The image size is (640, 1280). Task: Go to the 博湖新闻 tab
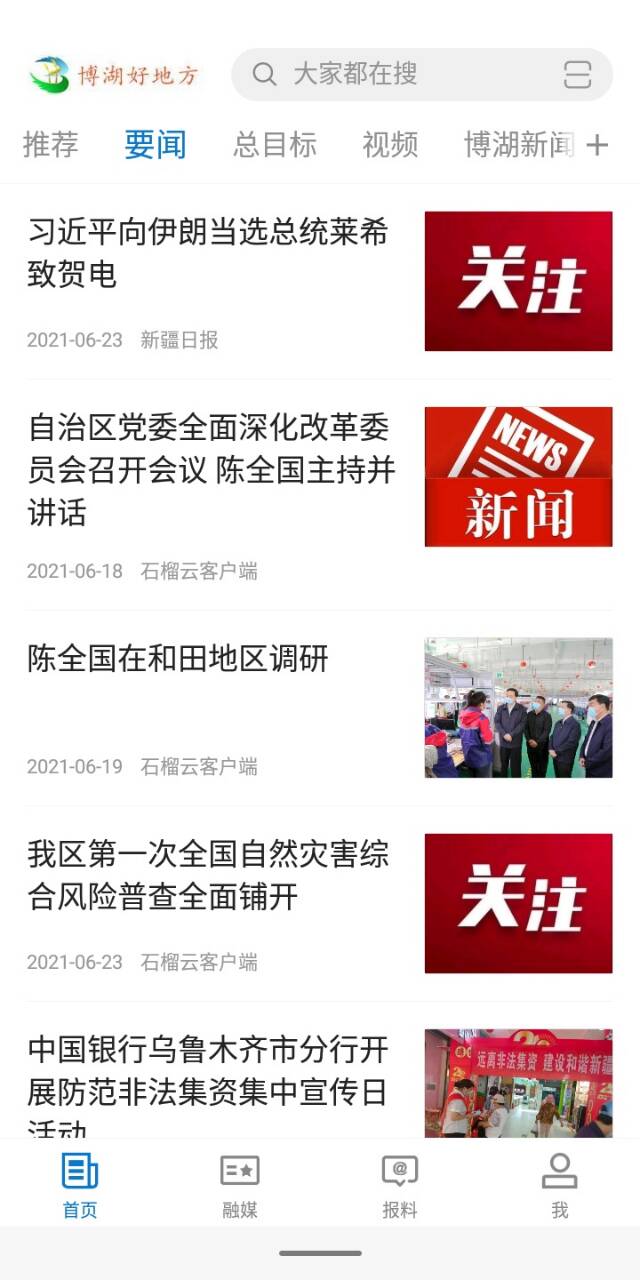(518, 145)
